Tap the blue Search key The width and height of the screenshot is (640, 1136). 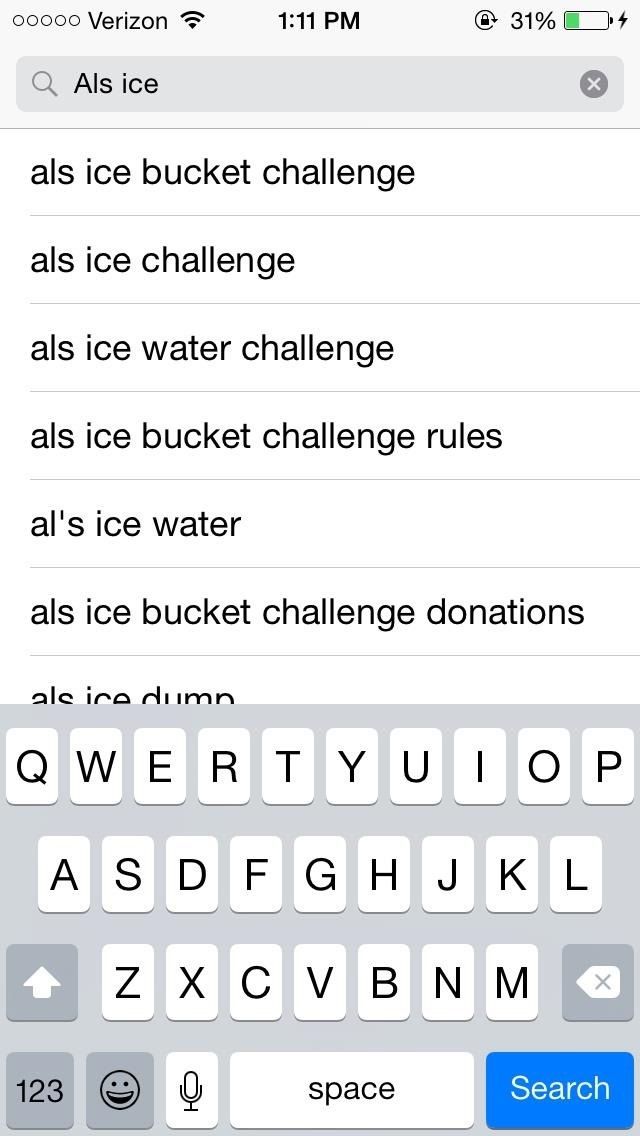[559, 1088]
